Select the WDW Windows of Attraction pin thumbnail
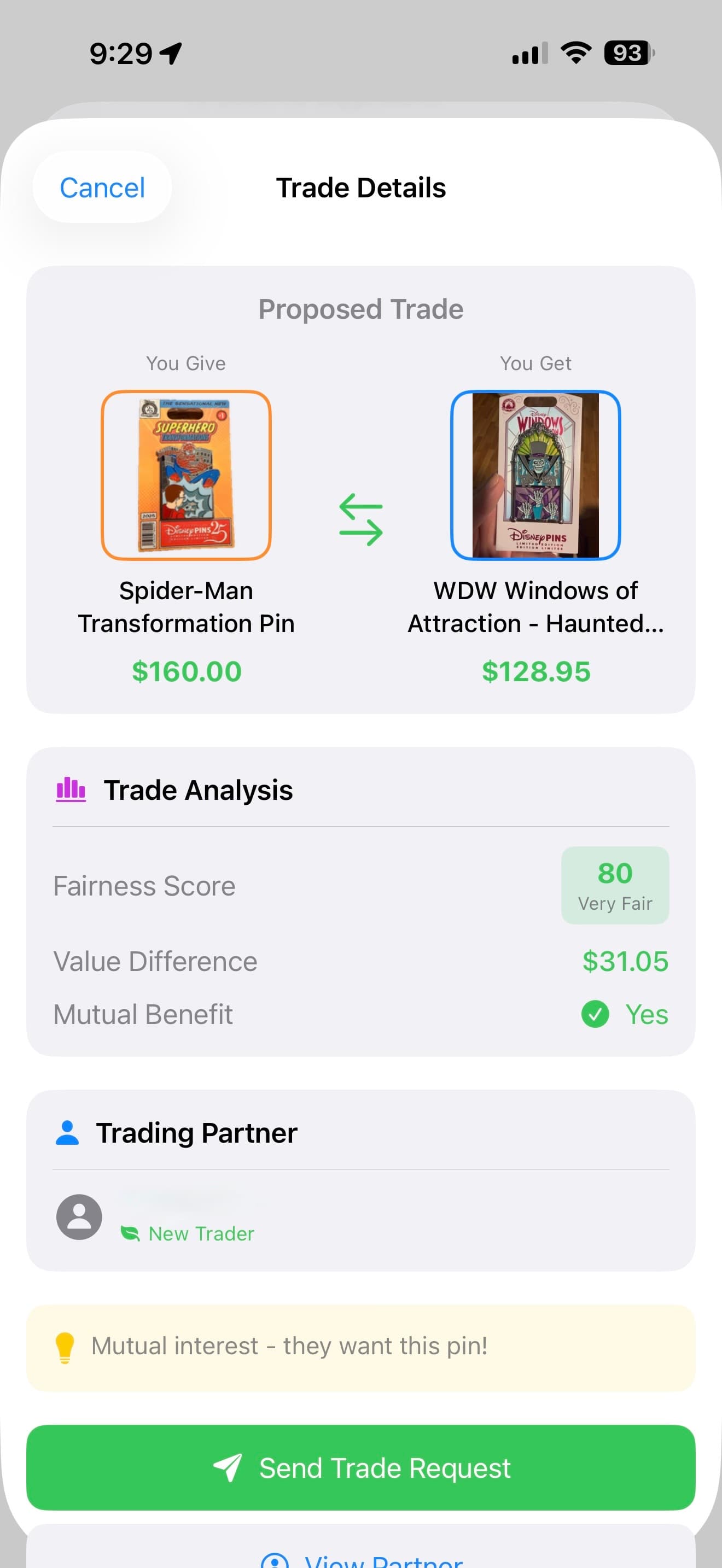 pos(535,476)
